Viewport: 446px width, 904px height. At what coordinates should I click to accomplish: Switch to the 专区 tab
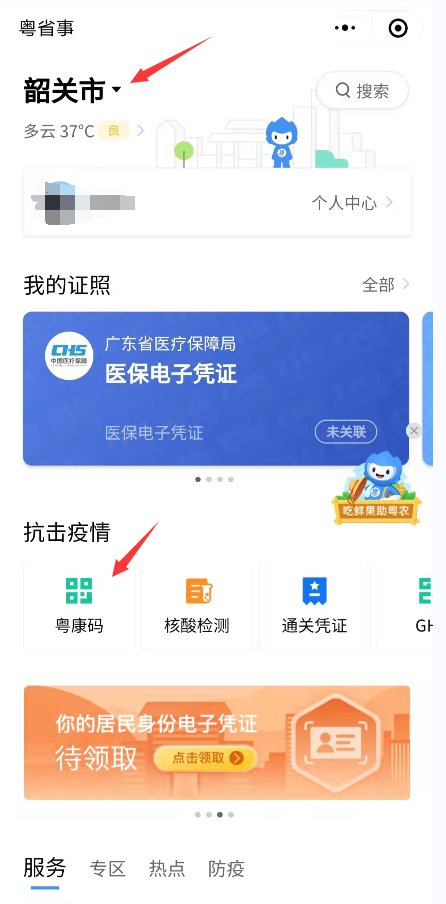pyautogui.click(x=107, y=869)
